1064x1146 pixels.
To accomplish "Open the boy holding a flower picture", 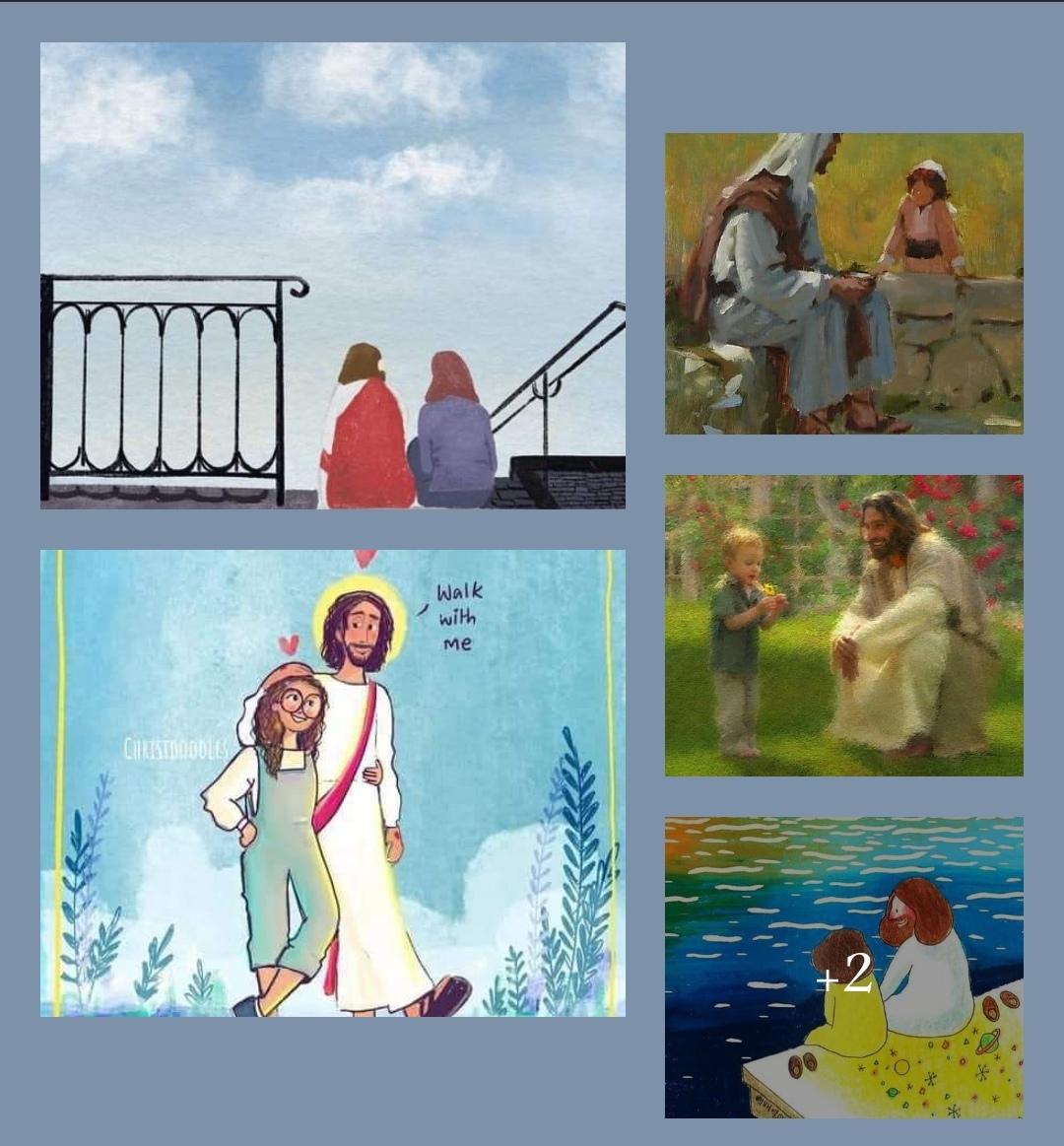I will pos(843,626).
